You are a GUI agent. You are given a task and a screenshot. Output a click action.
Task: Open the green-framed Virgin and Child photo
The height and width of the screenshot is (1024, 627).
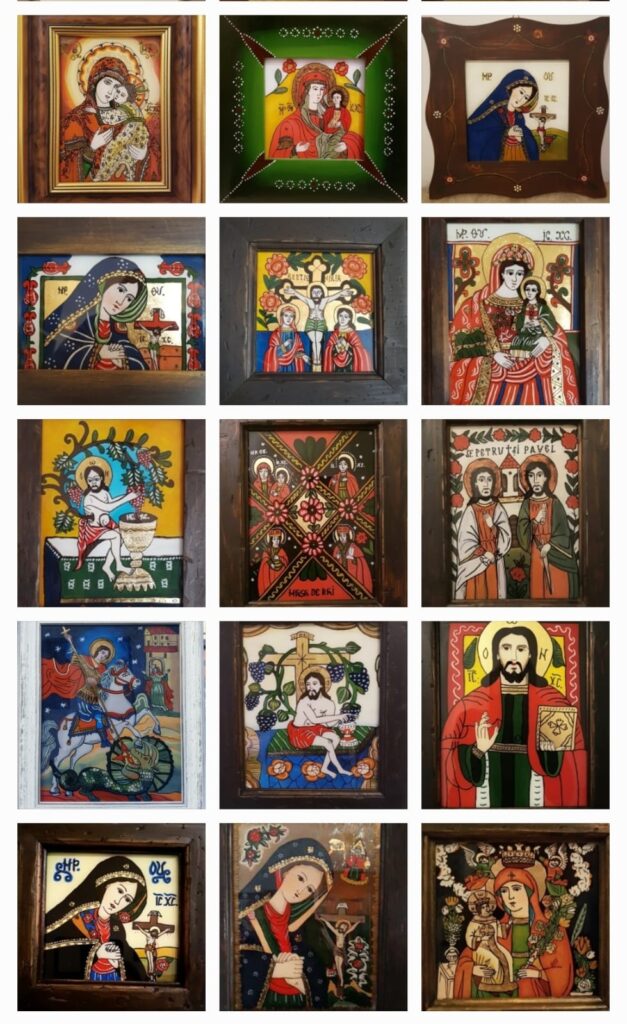pyautogui.click(x=313, y=108)
